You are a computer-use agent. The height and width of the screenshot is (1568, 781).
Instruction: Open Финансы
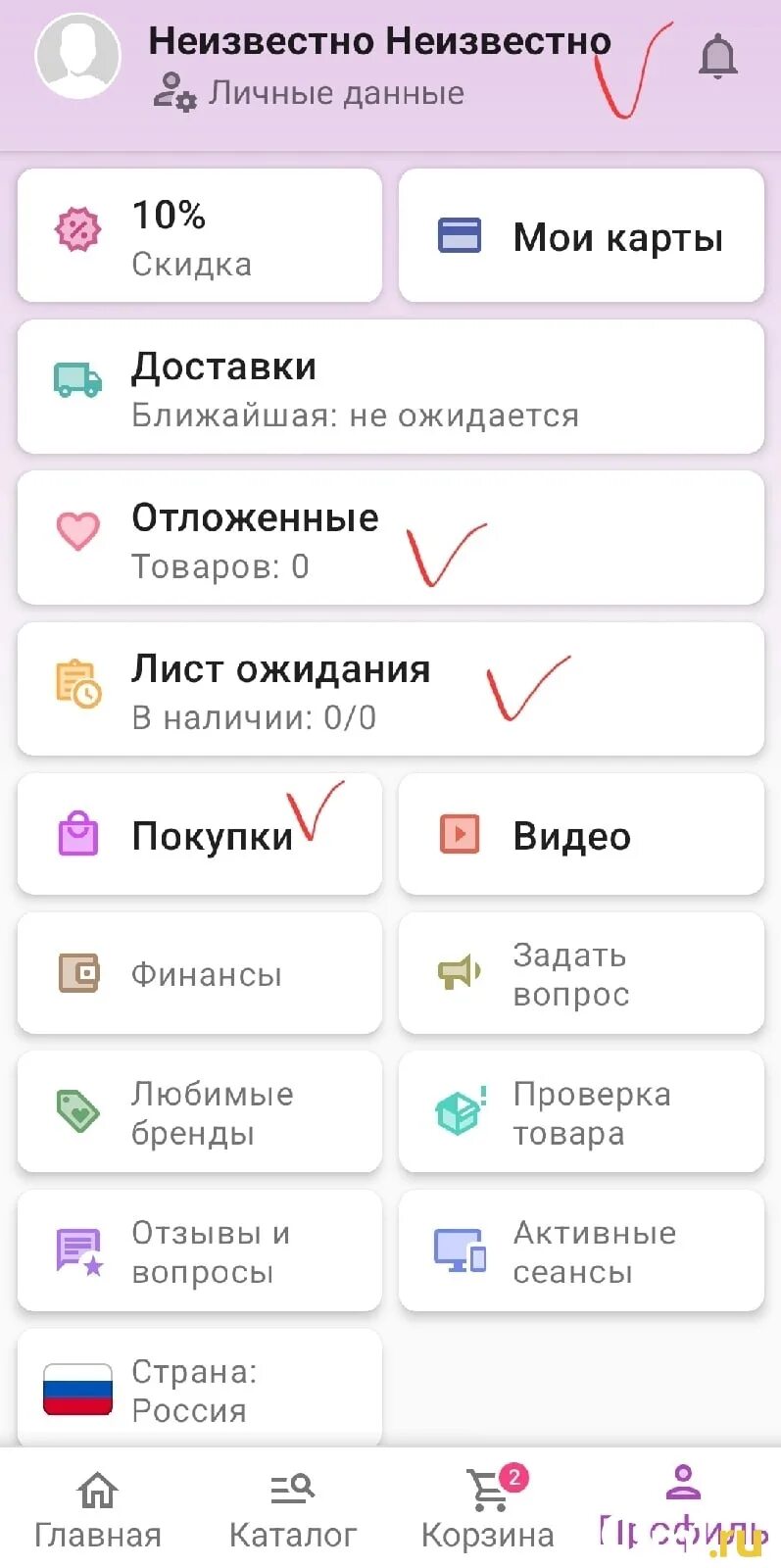[x=199, y=973]
